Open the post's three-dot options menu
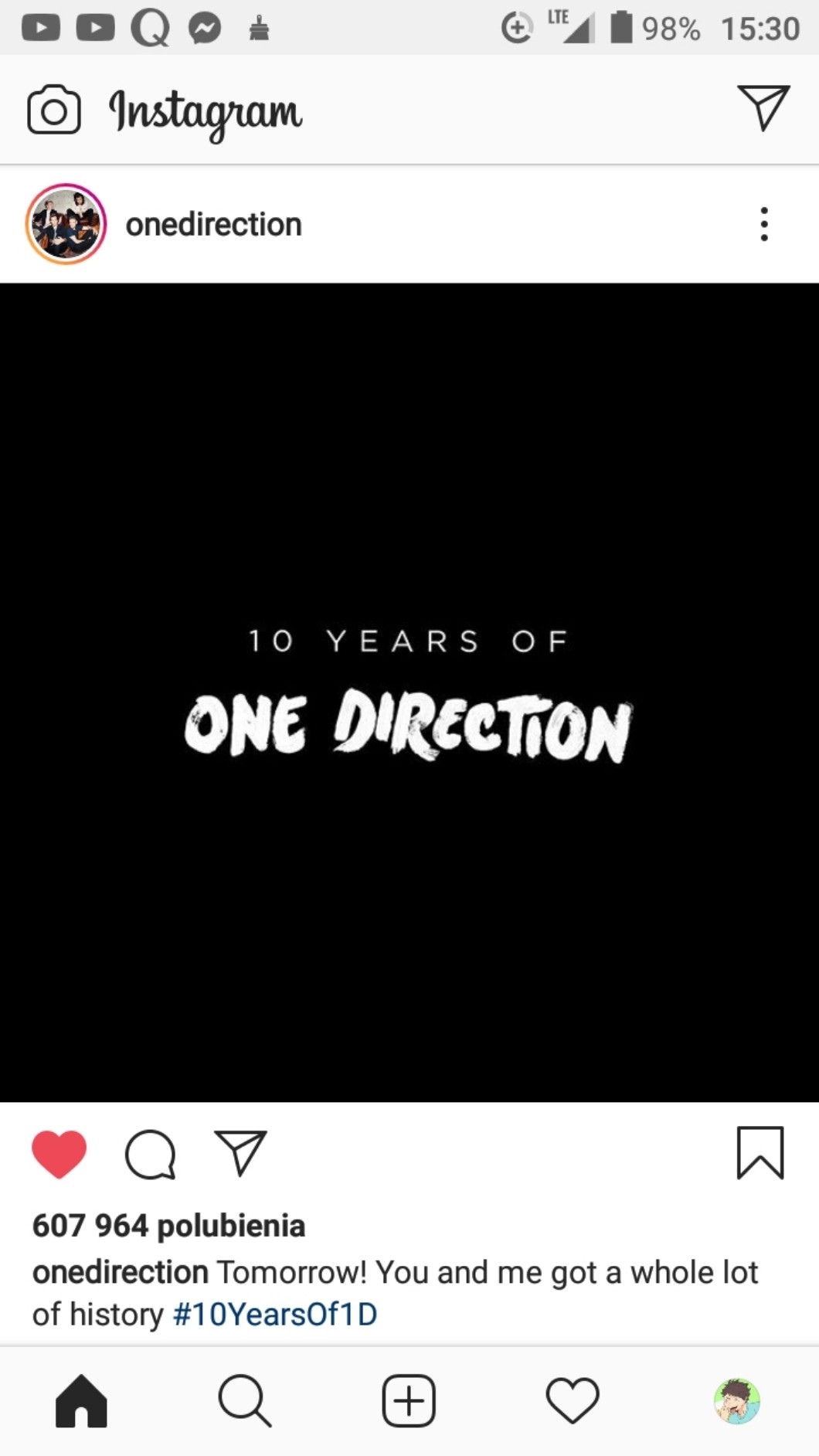 pos(763,224)
